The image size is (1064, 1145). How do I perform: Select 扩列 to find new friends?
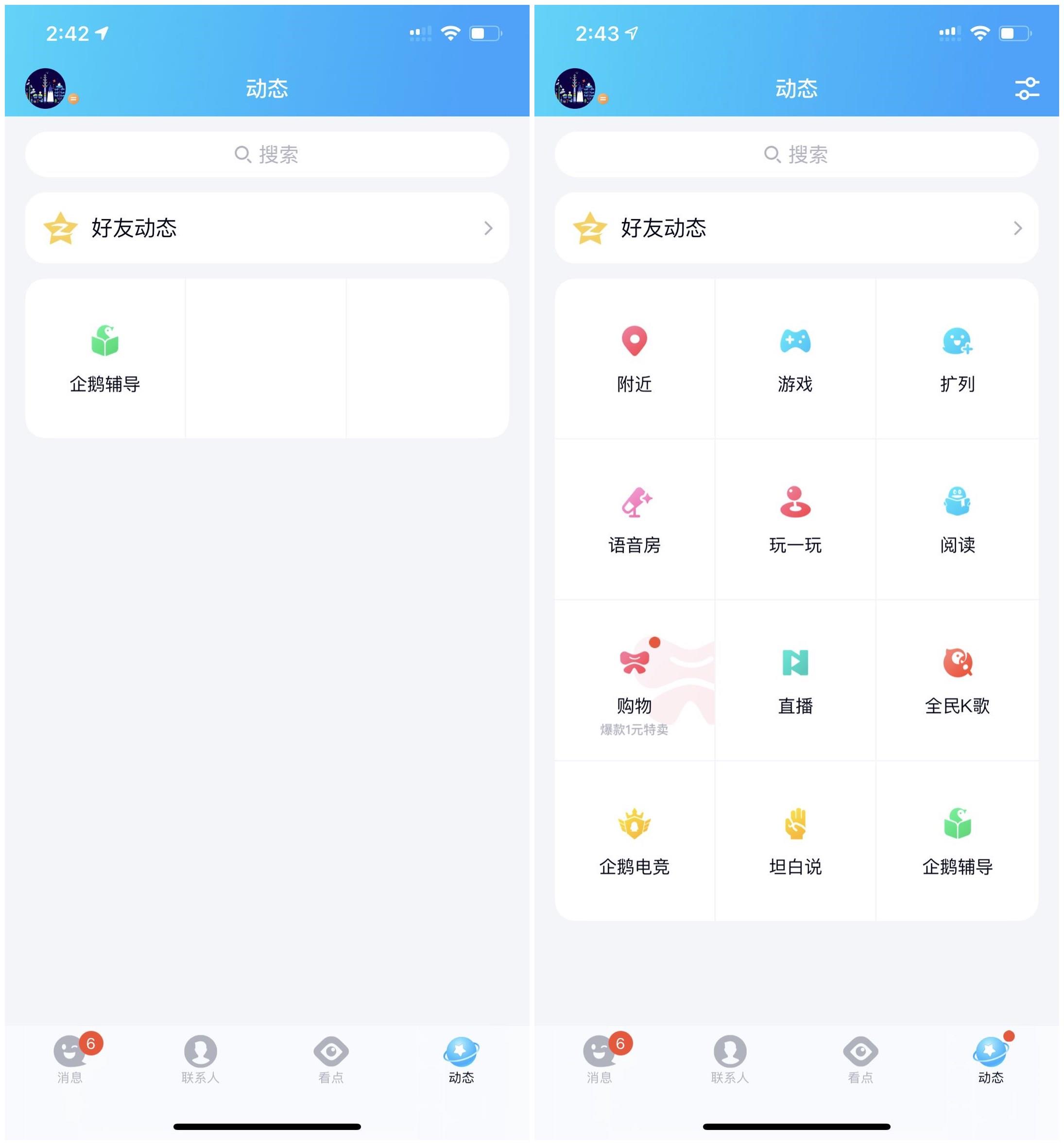tap(957, 358)
